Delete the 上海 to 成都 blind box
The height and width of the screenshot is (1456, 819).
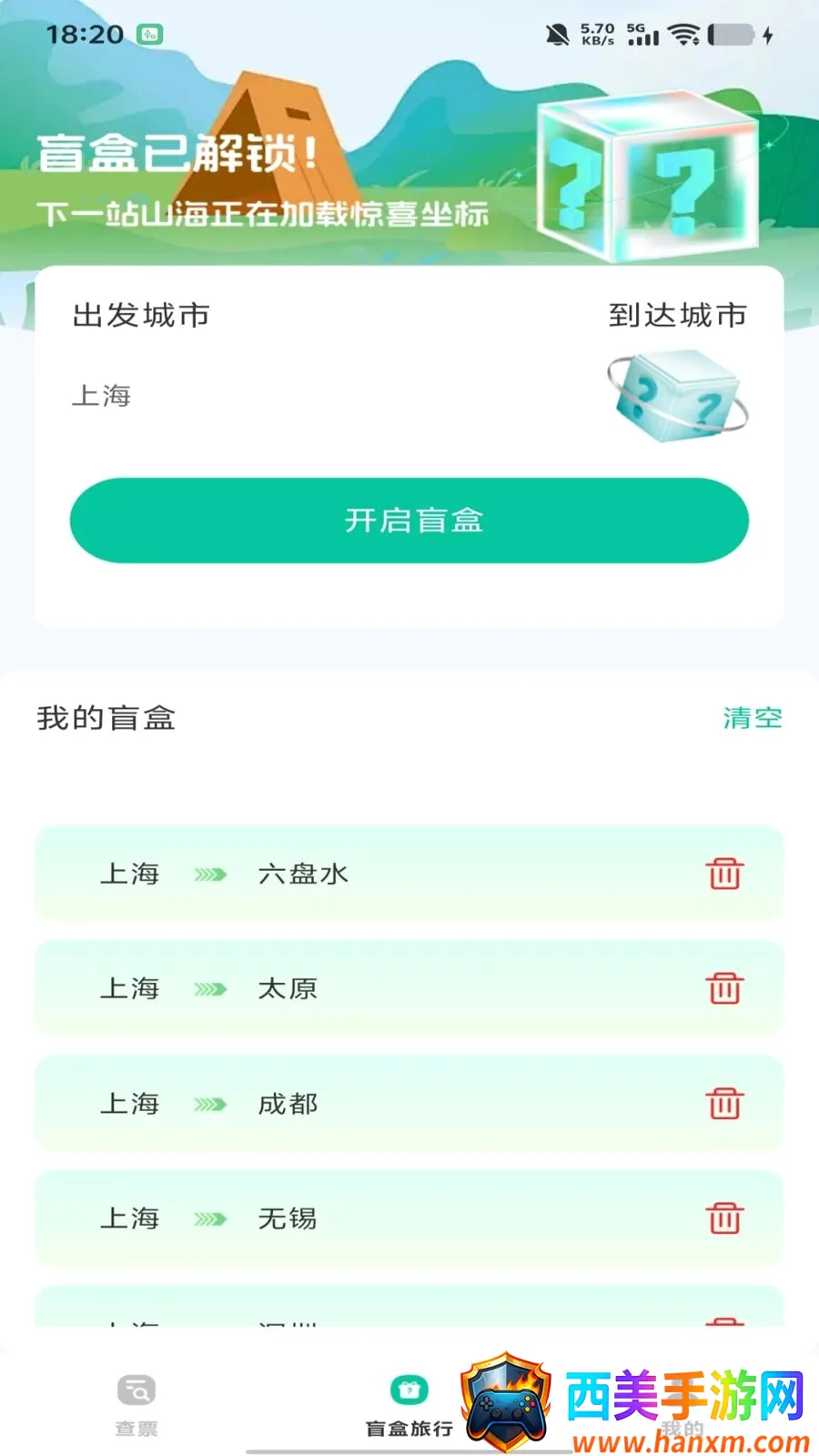tap(725, 1104)
